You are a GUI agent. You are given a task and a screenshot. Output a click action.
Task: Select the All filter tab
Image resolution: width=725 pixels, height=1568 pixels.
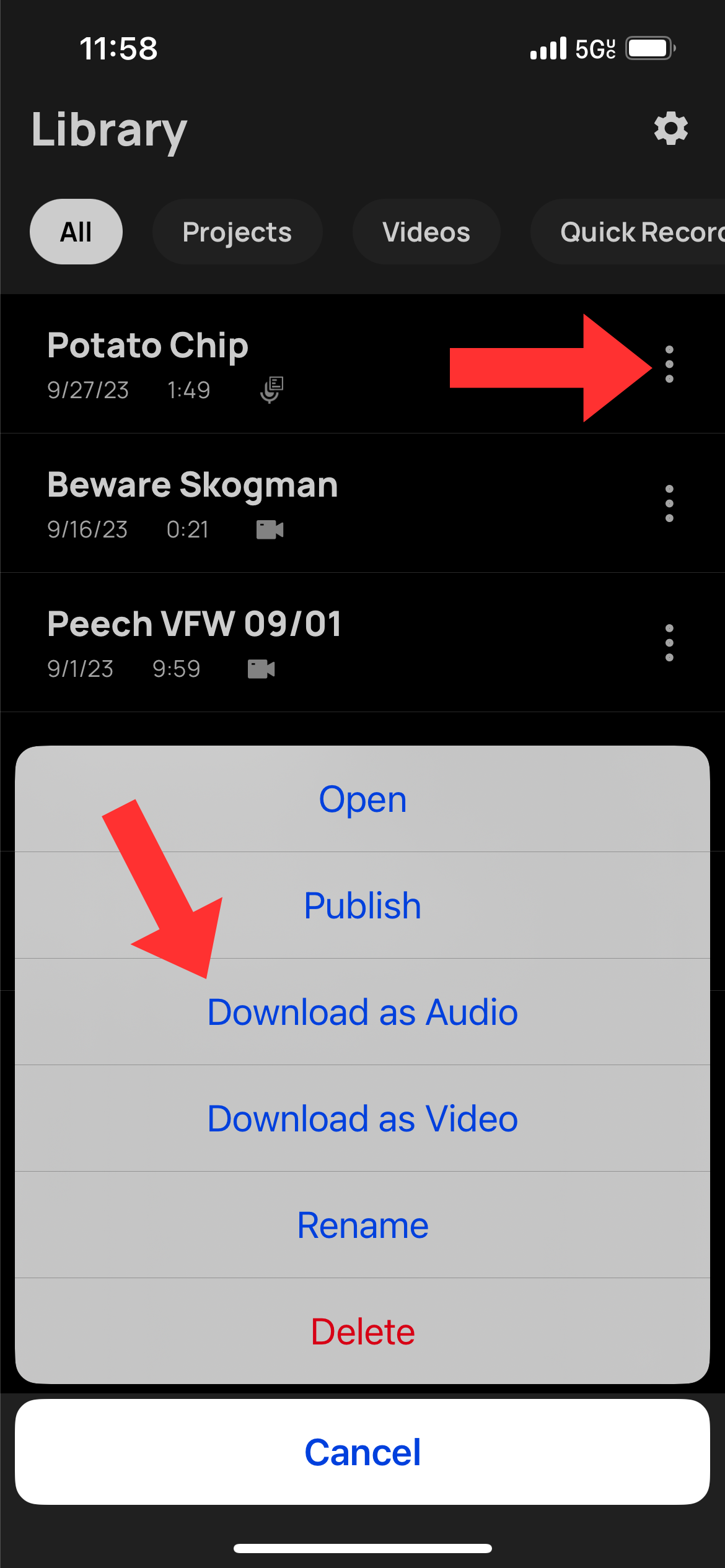(76, 231)
